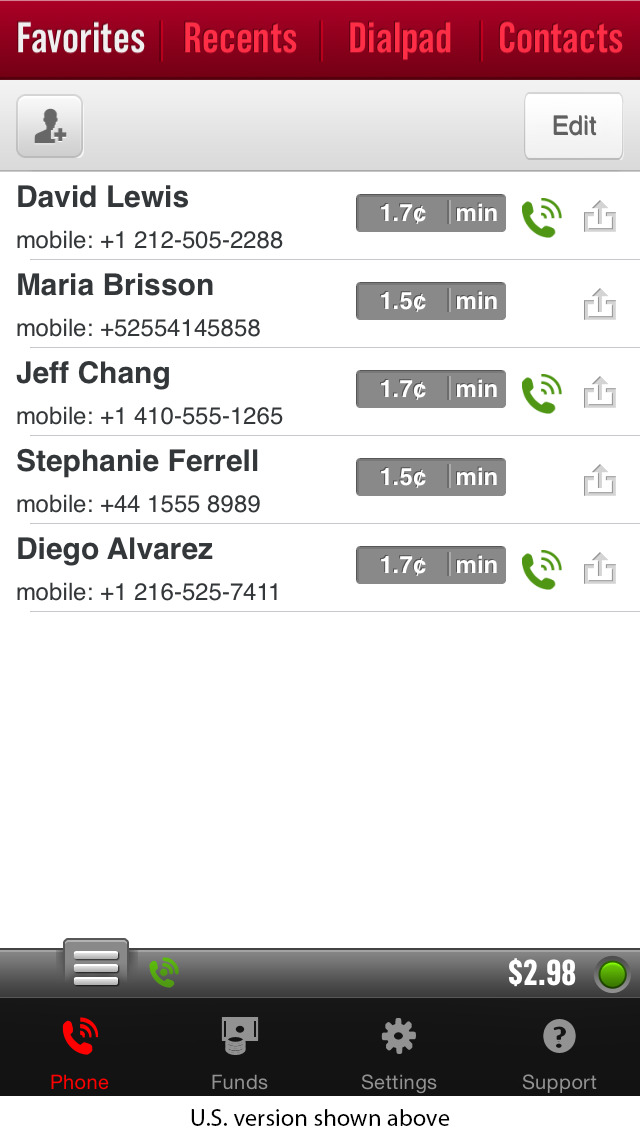Call Jeff Chang with the green phone icon
Screen dimensions: 640x1136
542,392
